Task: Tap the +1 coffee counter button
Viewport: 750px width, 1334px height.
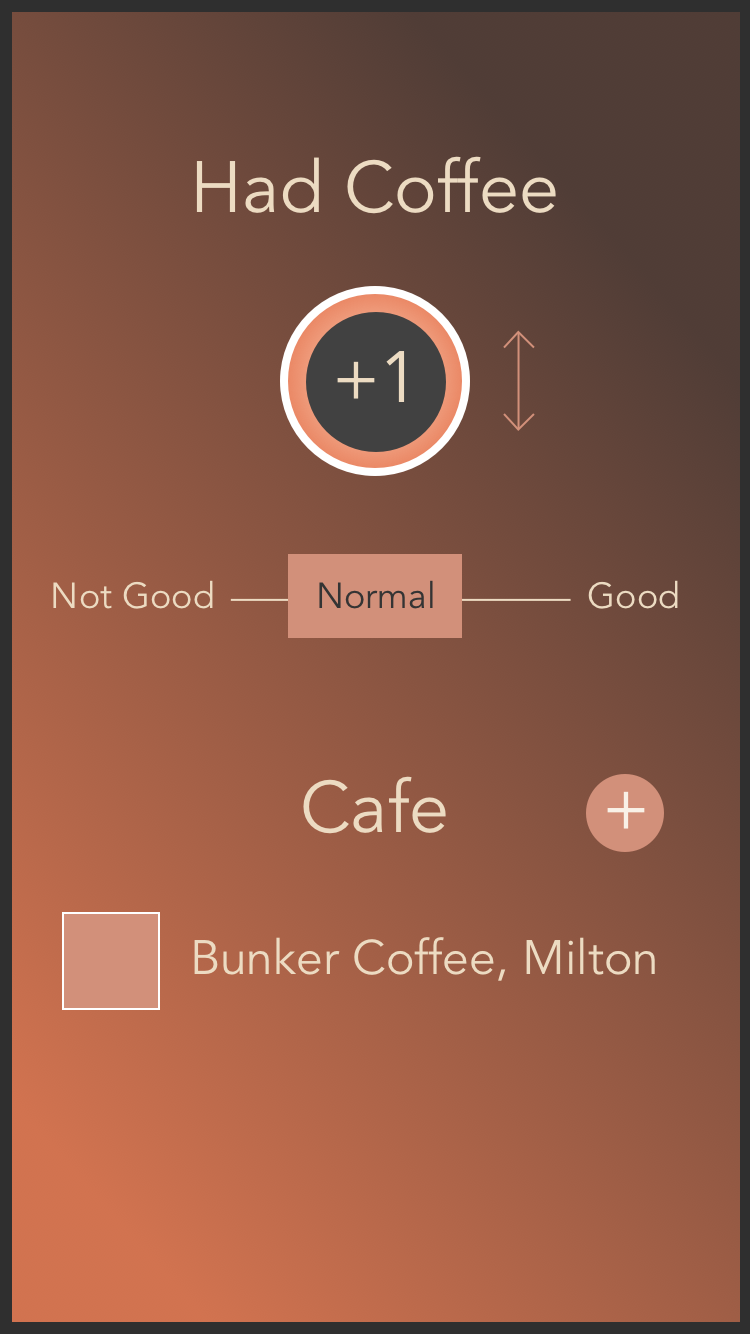Action: click(x=375, y=381)
